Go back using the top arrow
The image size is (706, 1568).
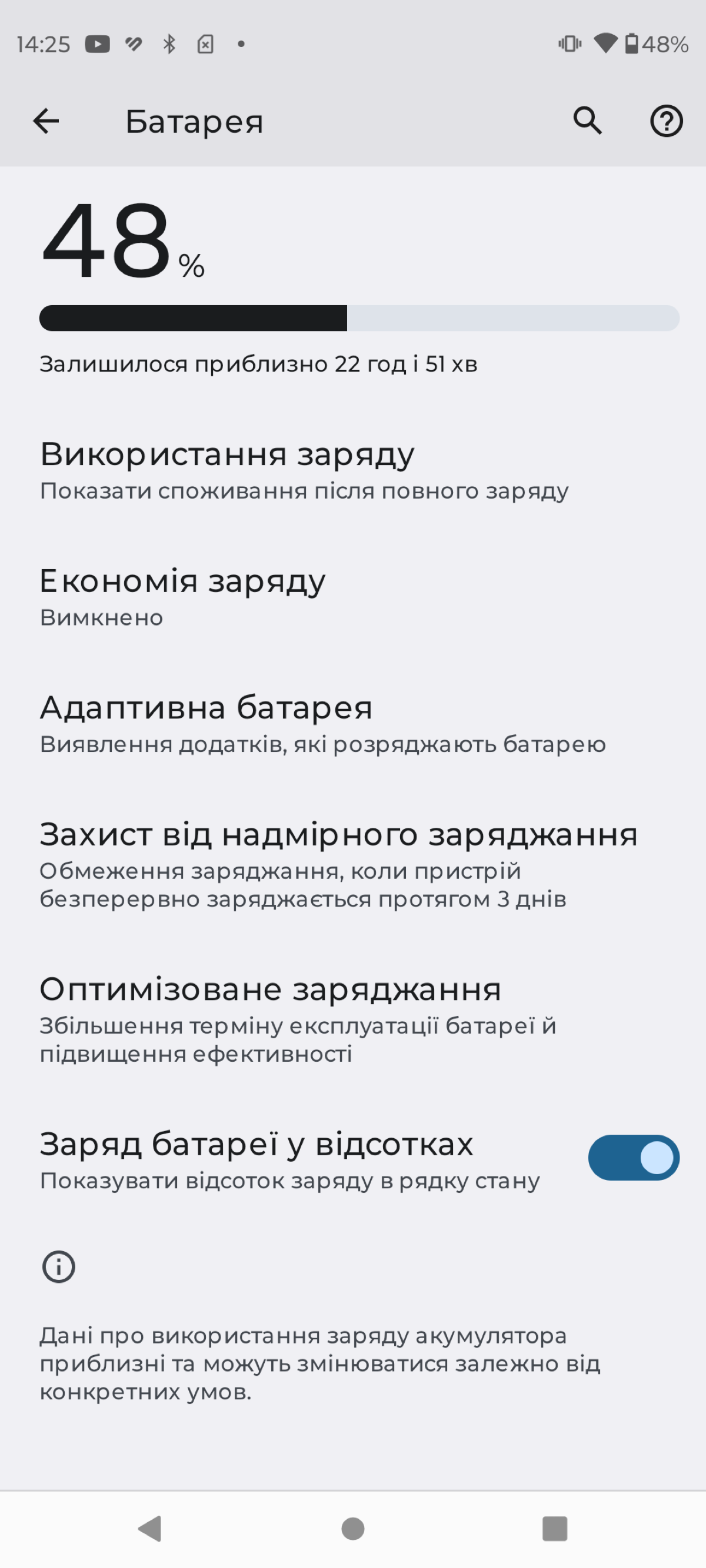pyautogui.click(x=46, y=121)
